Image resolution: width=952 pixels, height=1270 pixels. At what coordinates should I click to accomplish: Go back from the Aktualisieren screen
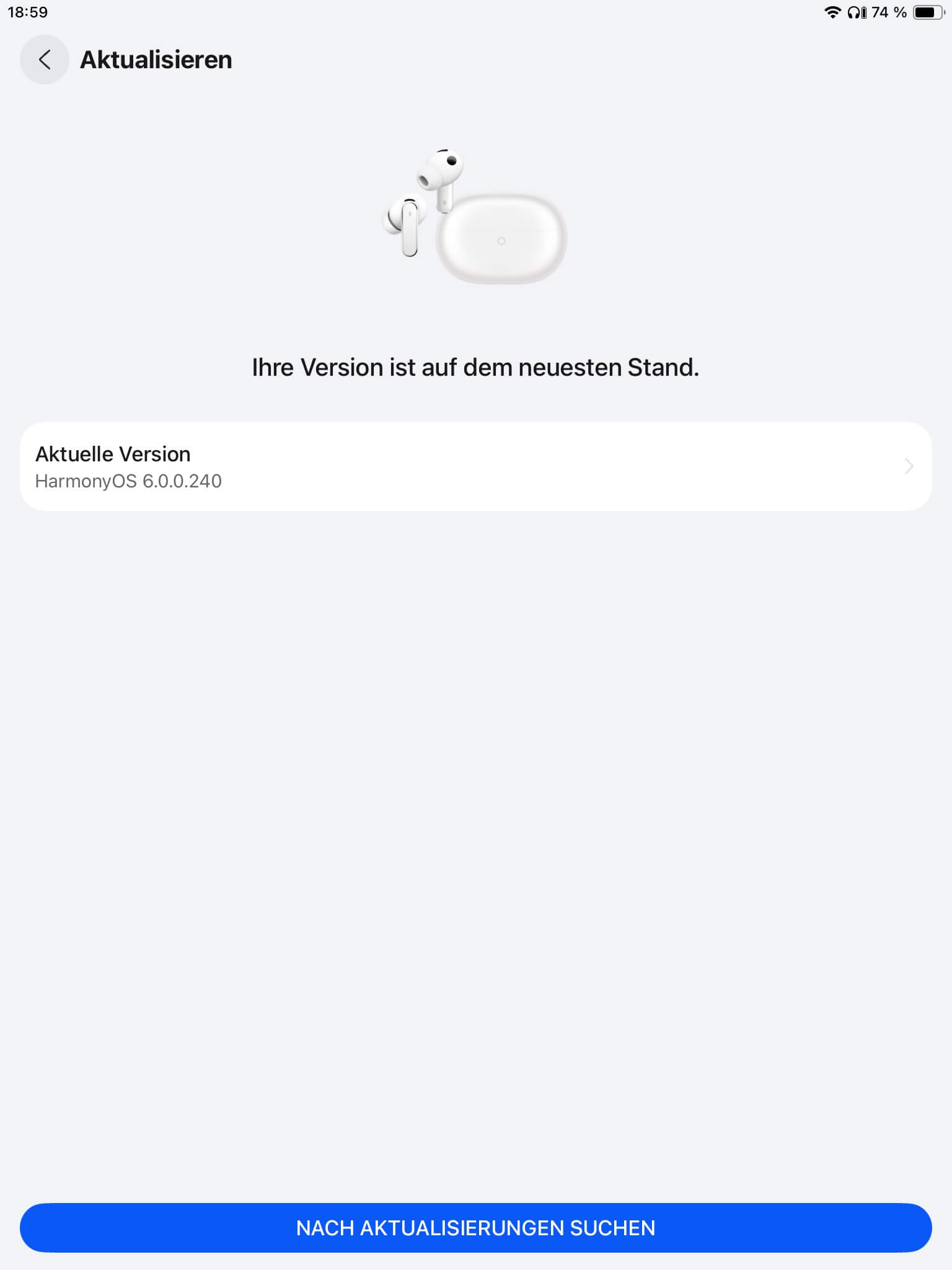click(44, 60)
